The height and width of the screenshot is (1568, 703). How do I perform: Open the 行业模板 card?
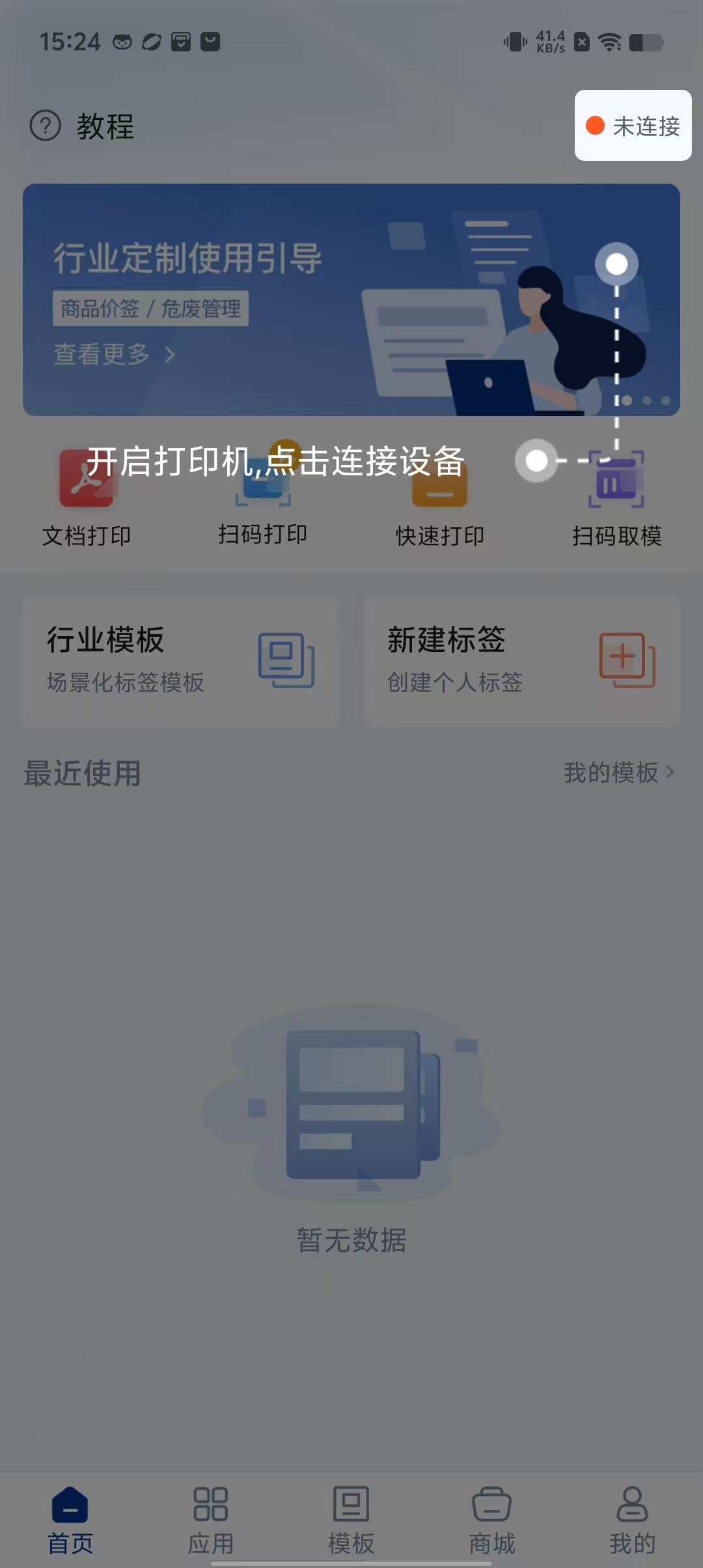click(181, 660)
